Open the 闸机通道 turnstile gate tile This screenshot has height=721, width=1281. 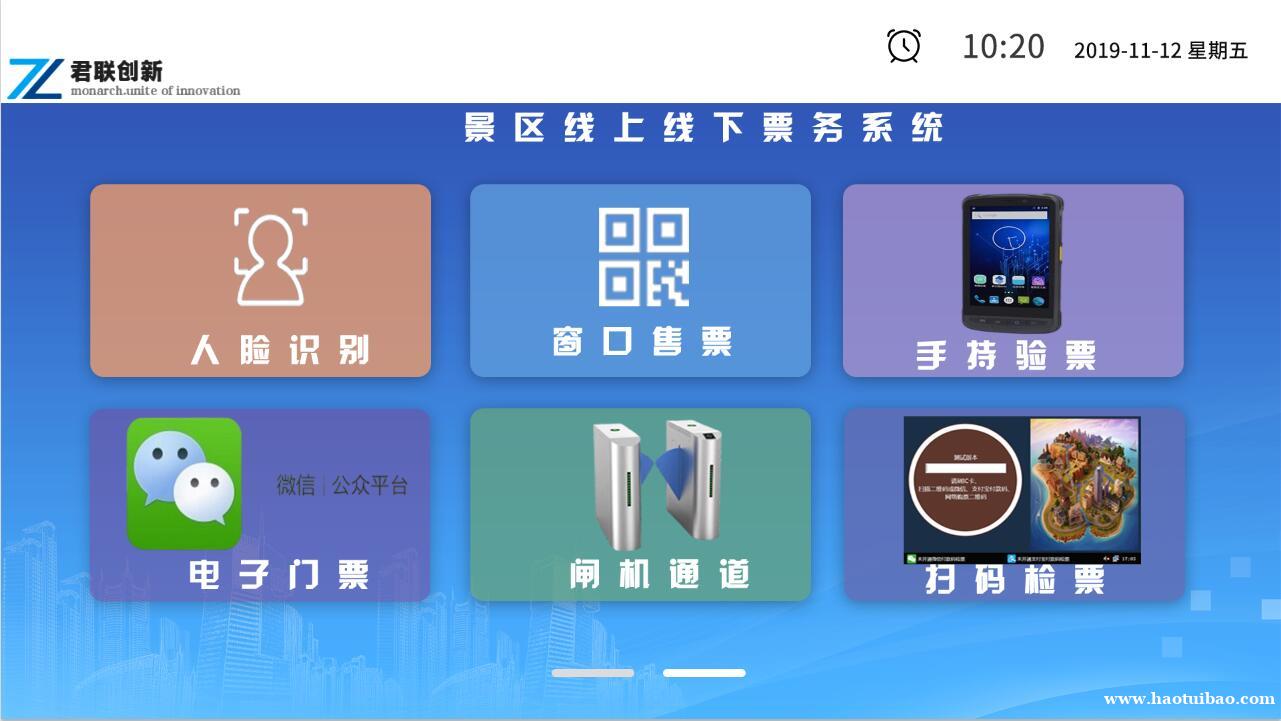640,504
